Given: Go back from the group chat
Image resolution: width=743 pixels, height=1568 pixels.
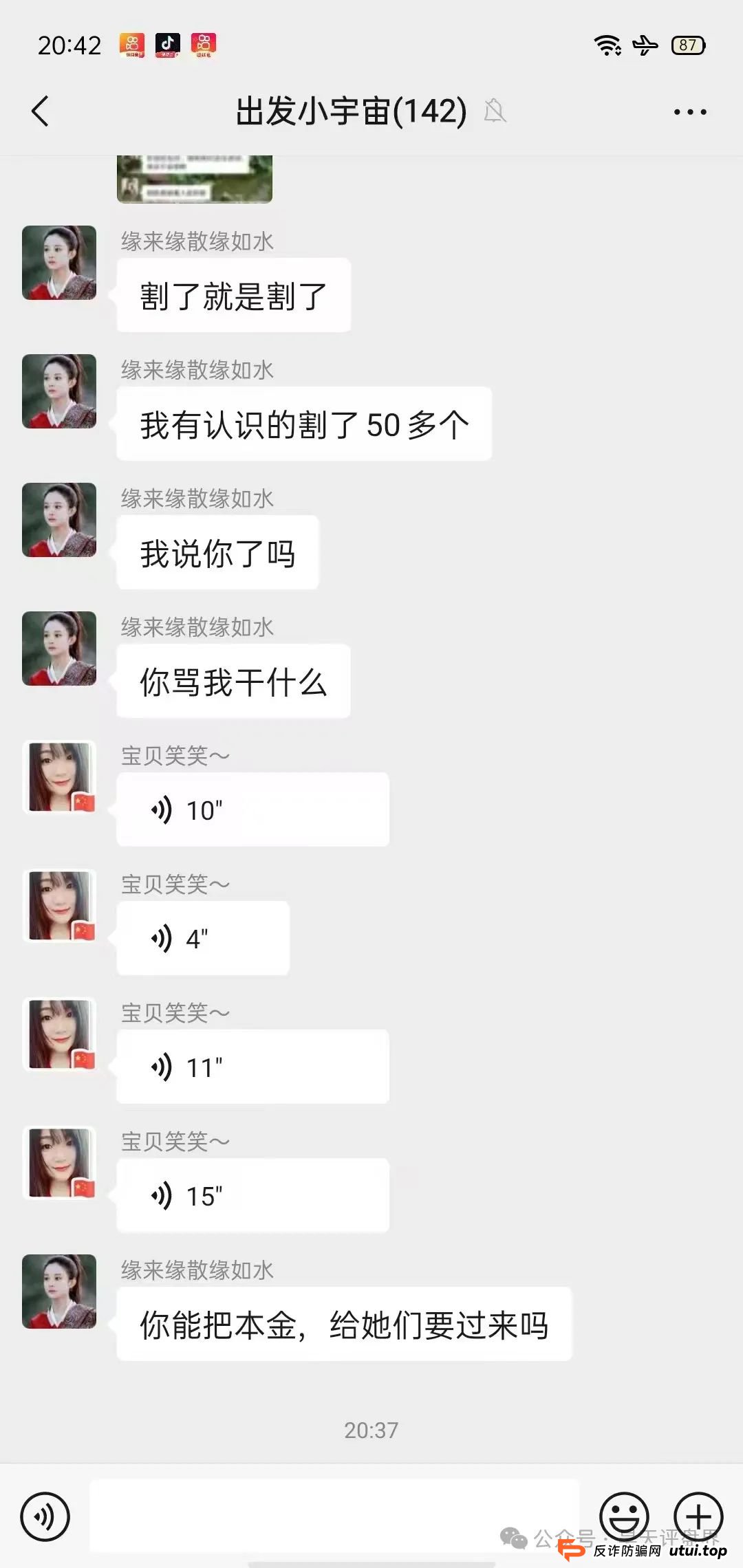Looking at the screenshot, I should pyautogui.click(x=41, y=111).
